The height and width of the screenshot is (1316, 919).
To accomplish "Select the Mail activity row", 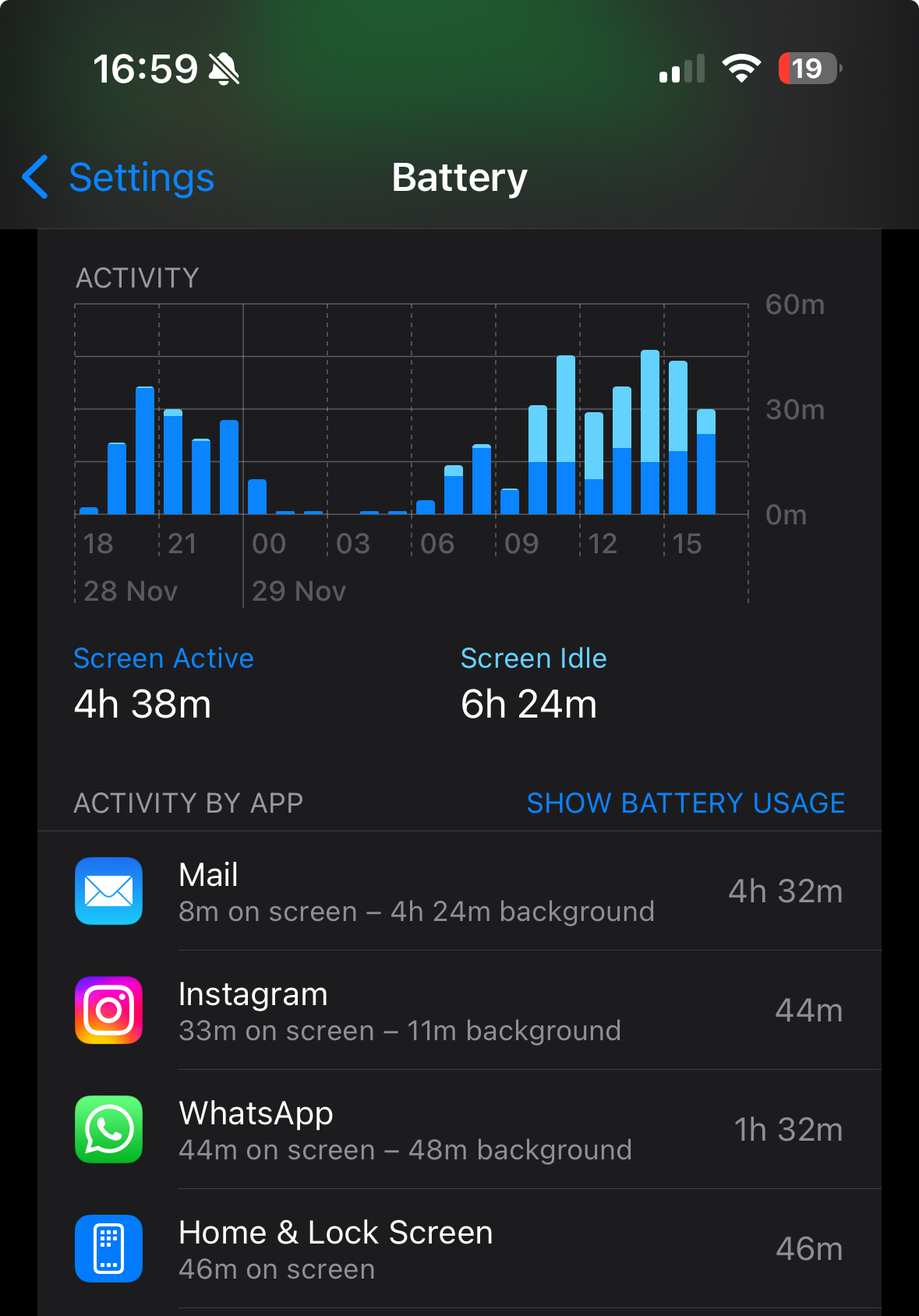I will (x=459, y=891).
